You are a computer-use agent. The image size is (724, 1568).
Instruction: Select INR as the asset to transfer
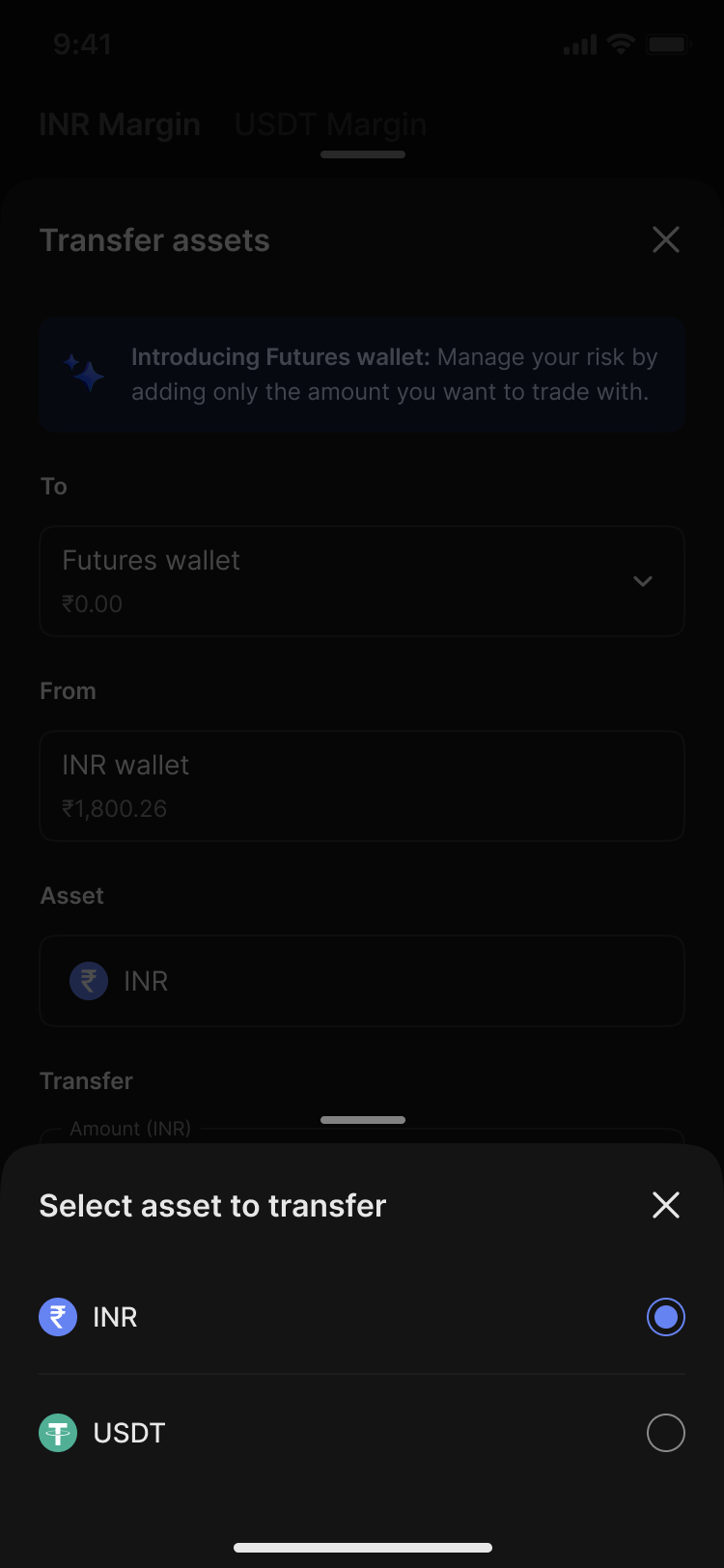click(362, 1317)
